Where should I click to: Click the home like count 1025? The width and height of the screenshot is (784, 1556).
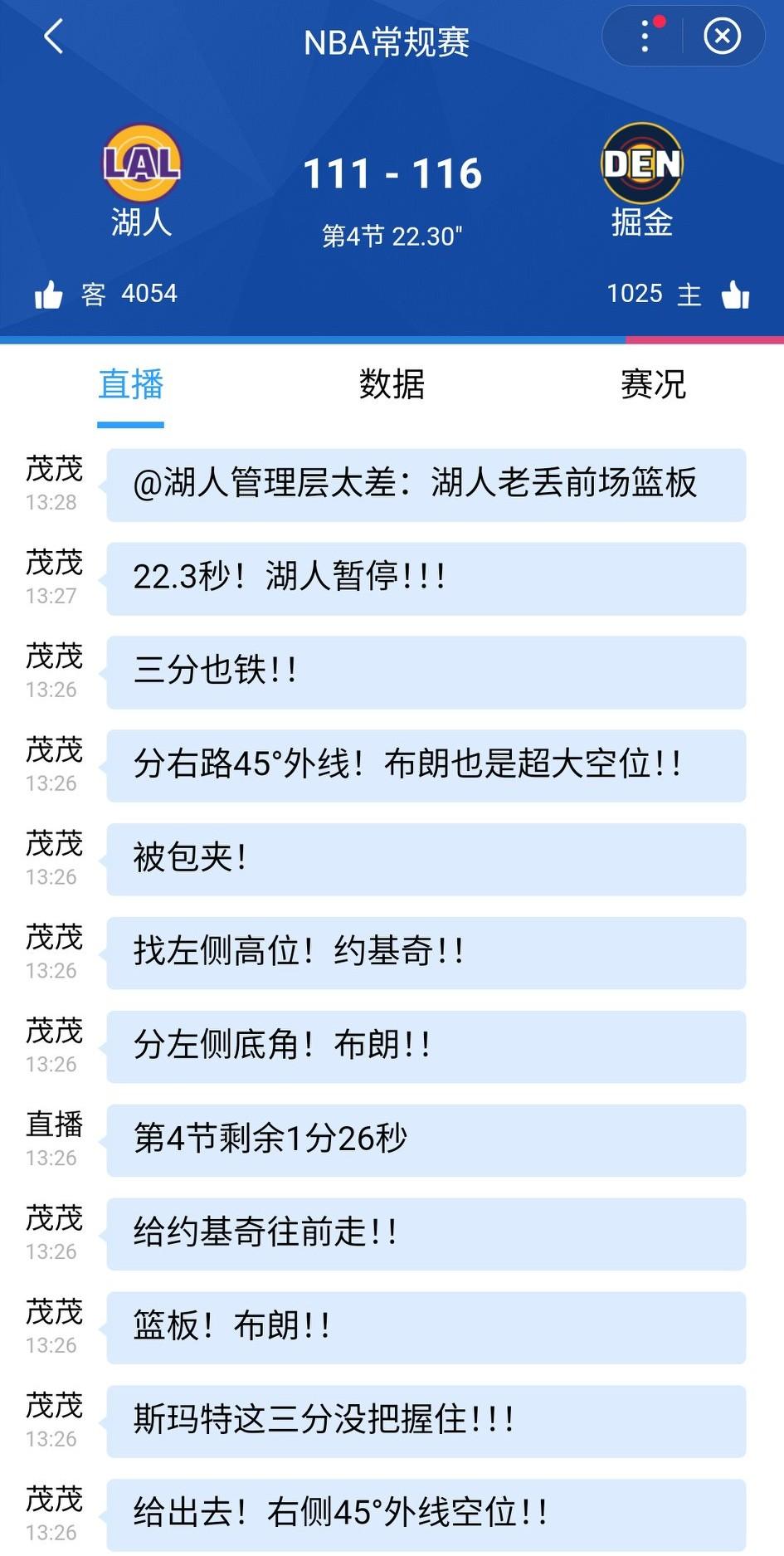tap(635, 292)
